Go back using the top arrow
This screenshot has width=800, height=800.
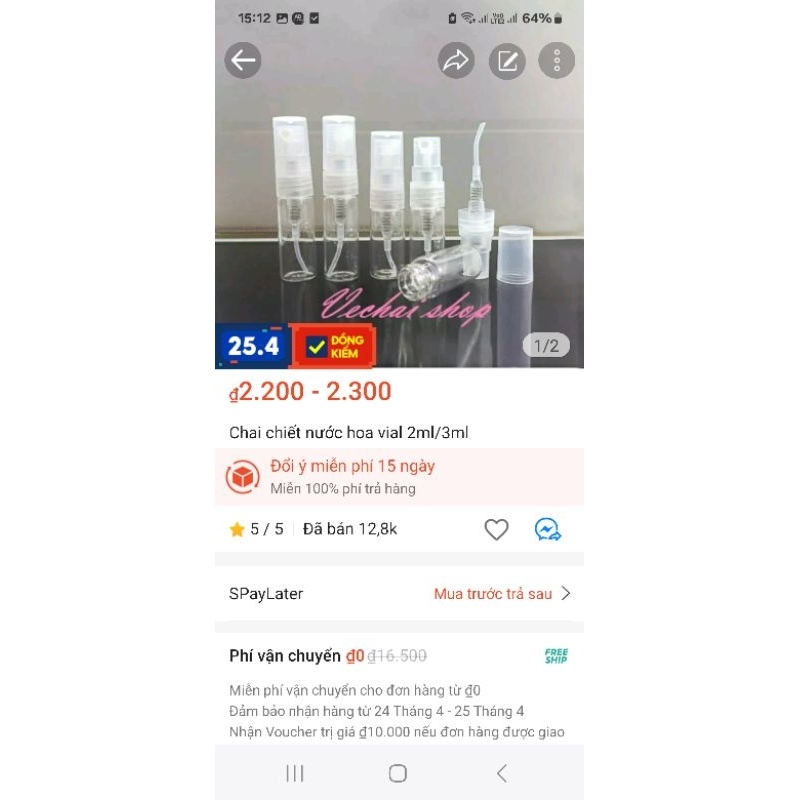[x=243, y=61]
